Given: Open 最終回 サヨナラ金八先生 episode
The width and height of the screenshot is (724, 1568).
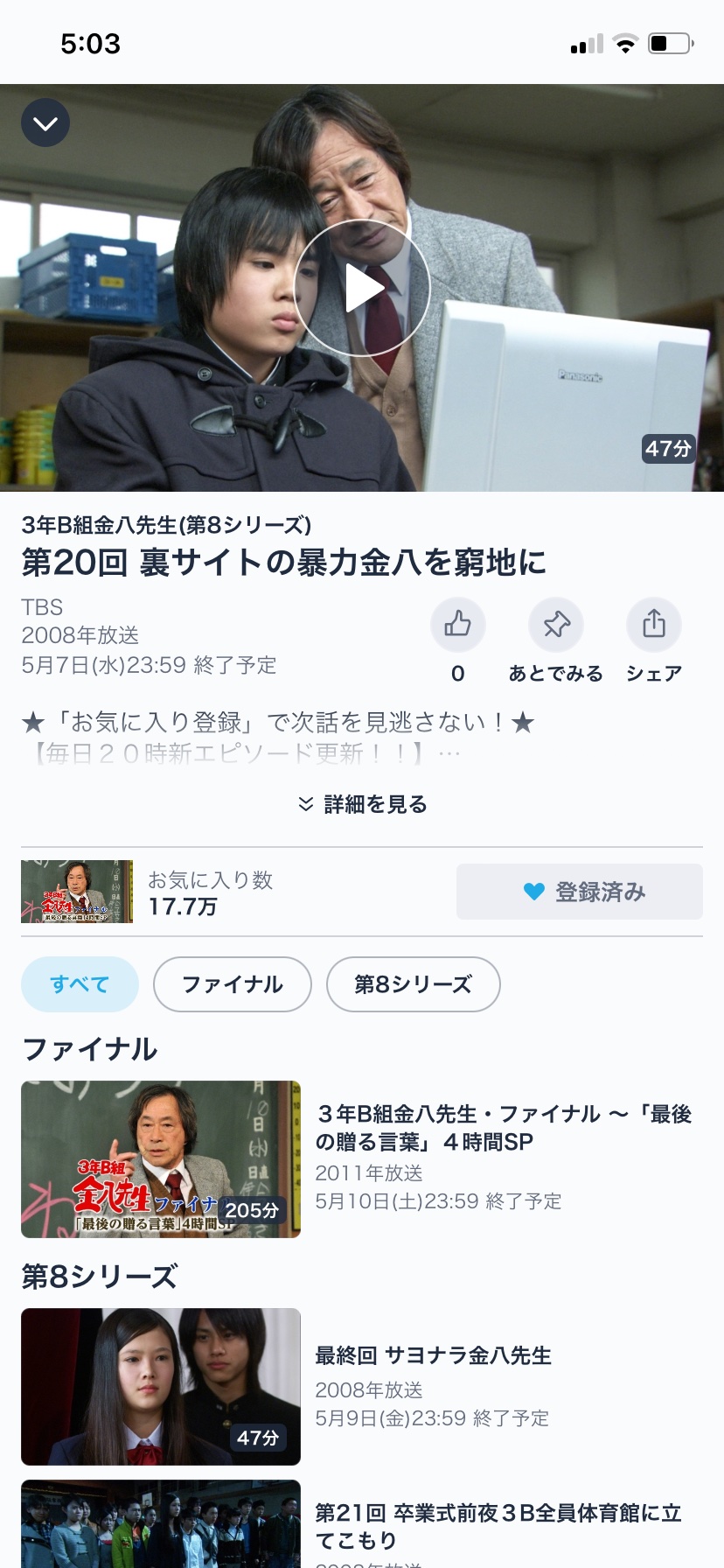Looking at the screenshot, I should pyautogui.click(x=161, y=1386).
